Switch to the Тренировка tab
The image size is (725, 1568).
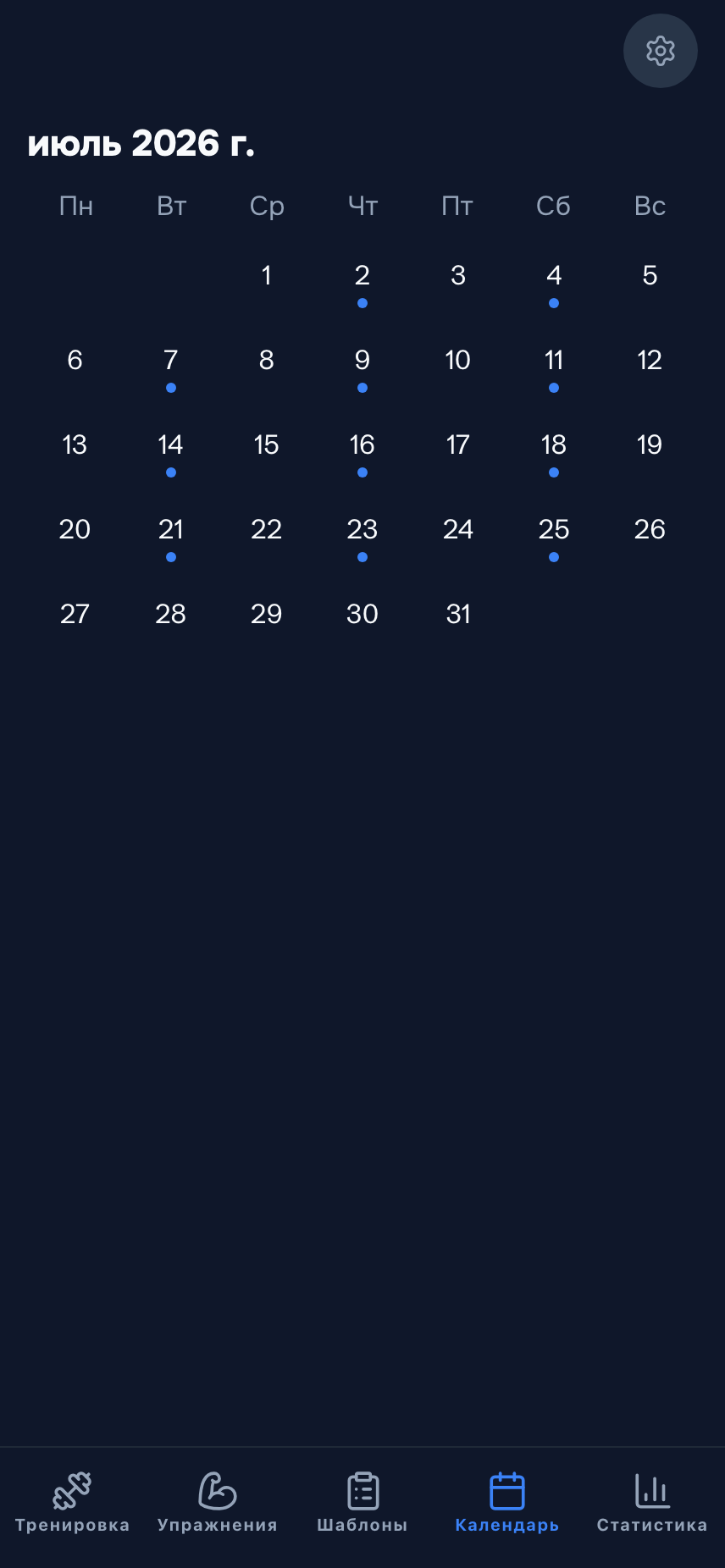pos(73,1503)
